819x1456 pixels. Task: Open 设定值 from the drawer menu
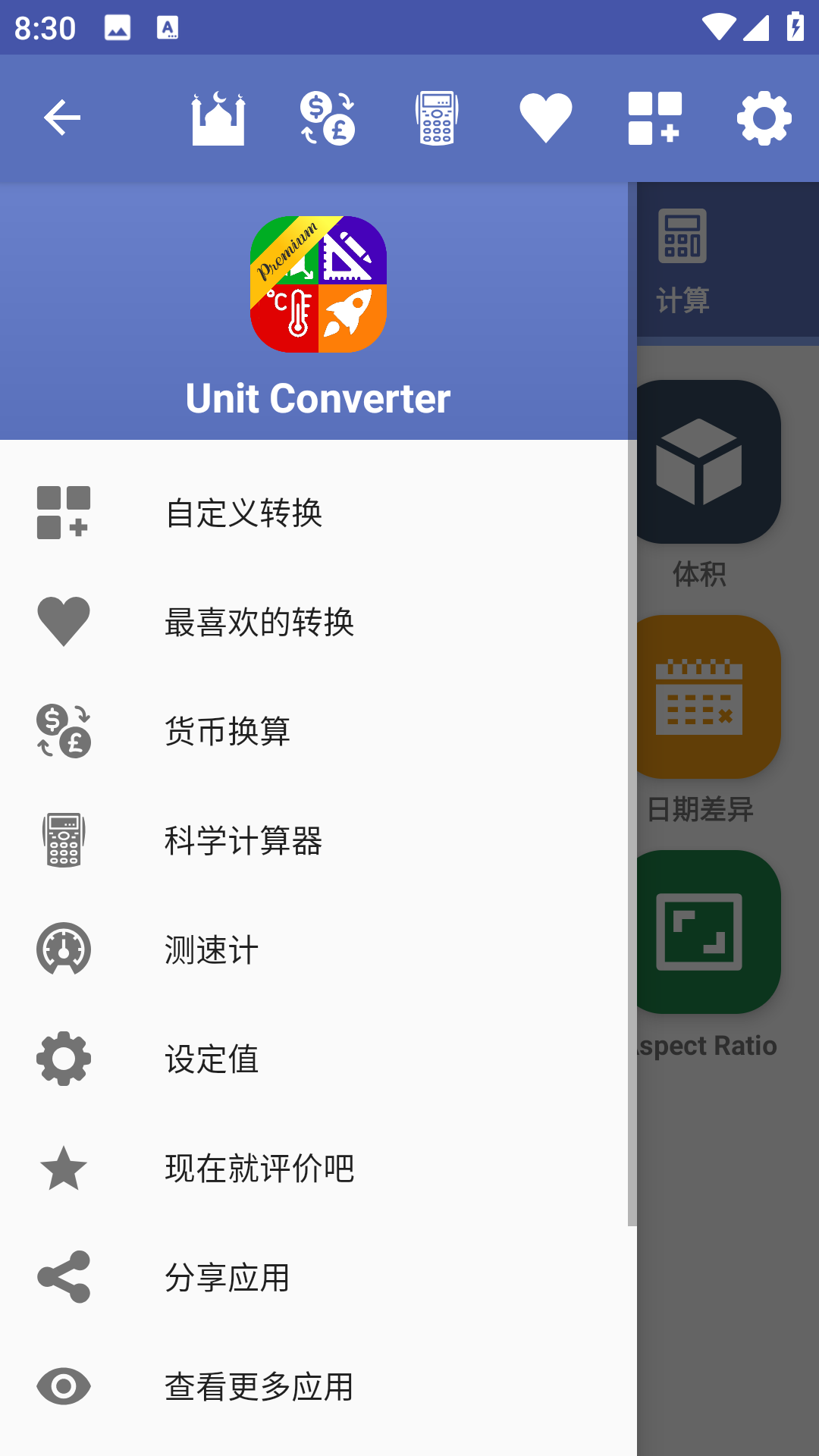(x=212, y=1059)
